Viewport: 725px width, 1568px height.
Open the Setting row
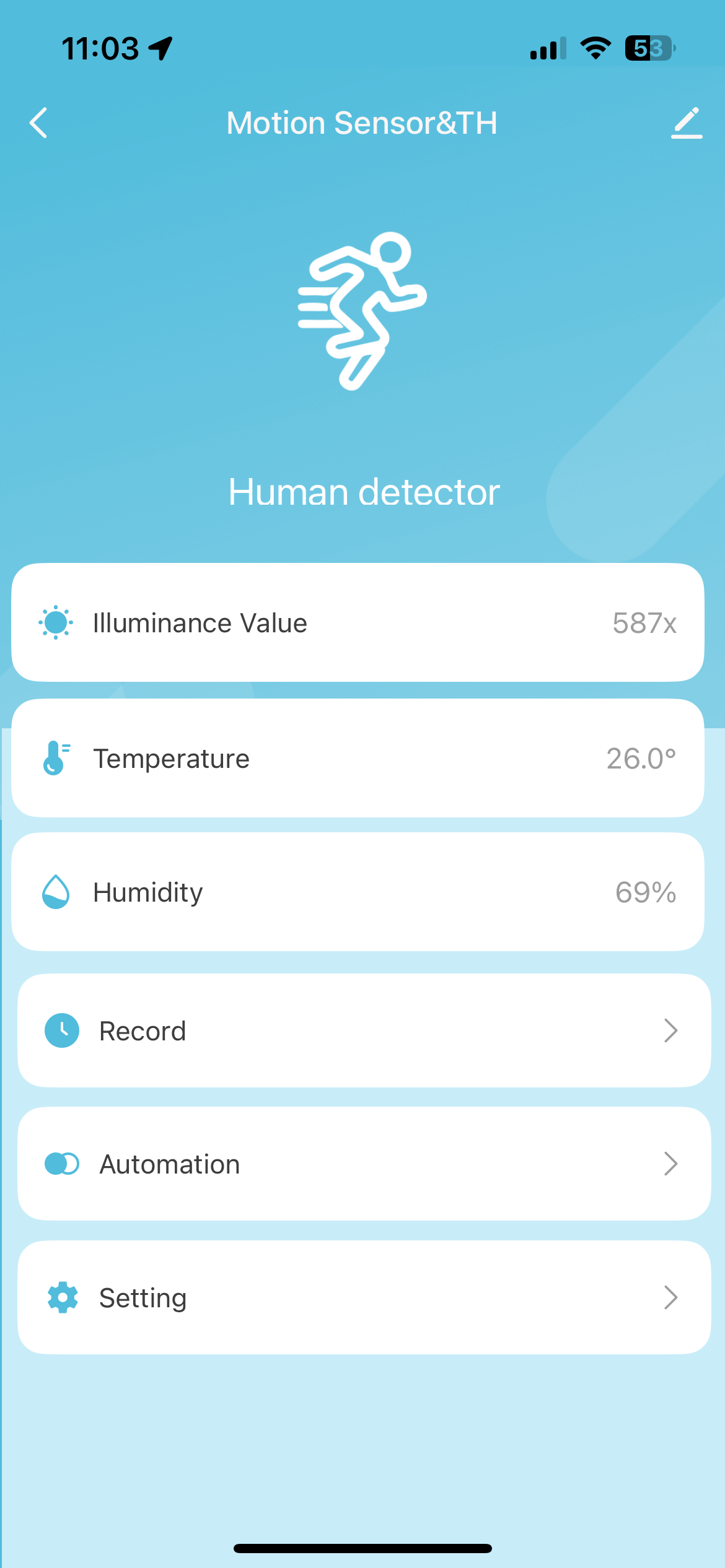click(x=364, y=1297)
